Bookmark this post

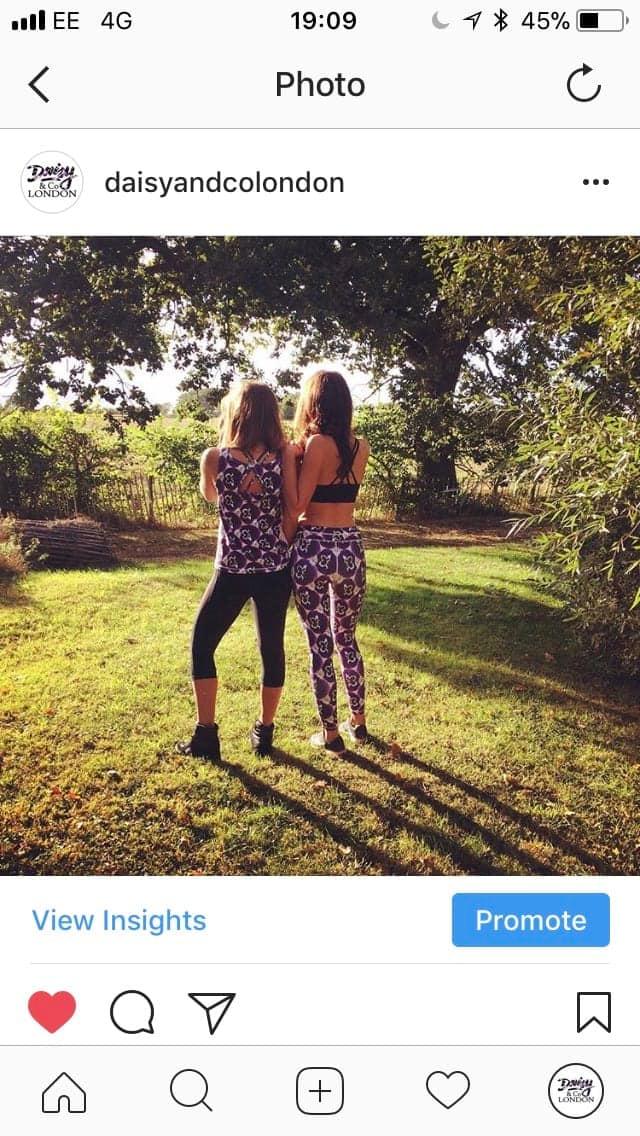click(594, 1012)
